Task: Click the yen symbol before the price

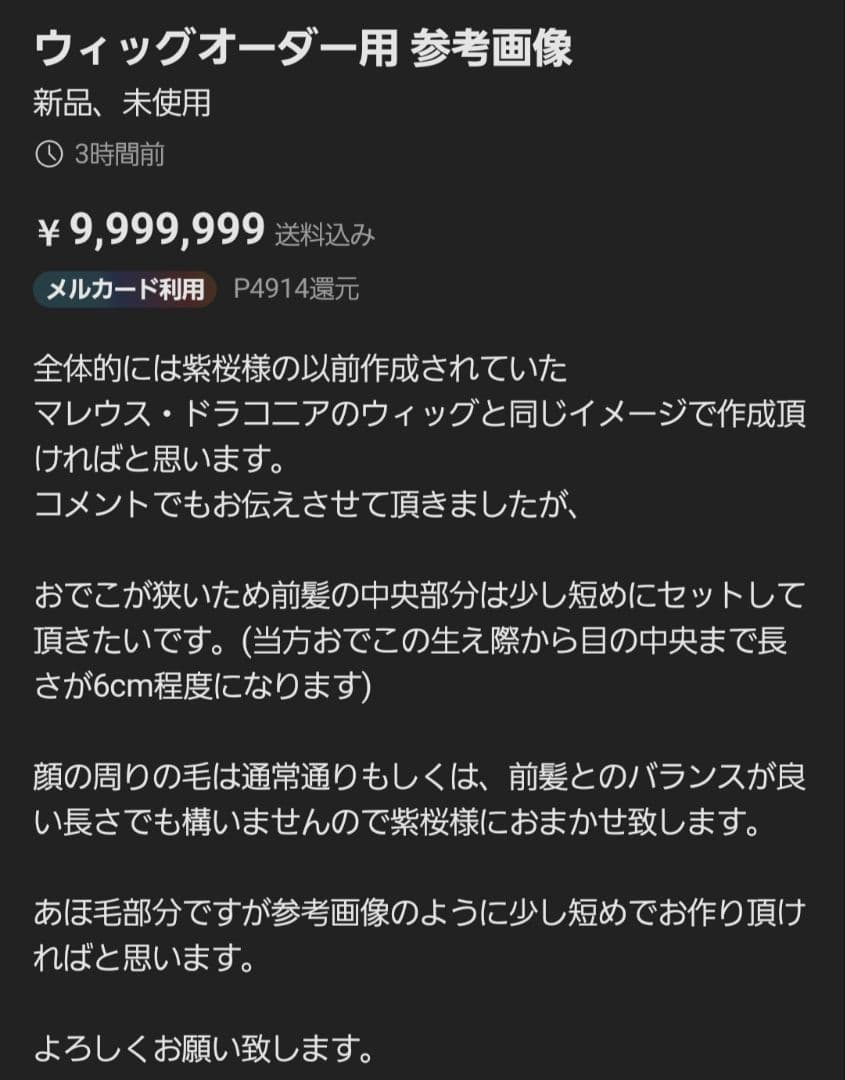Action: [47, 229]
